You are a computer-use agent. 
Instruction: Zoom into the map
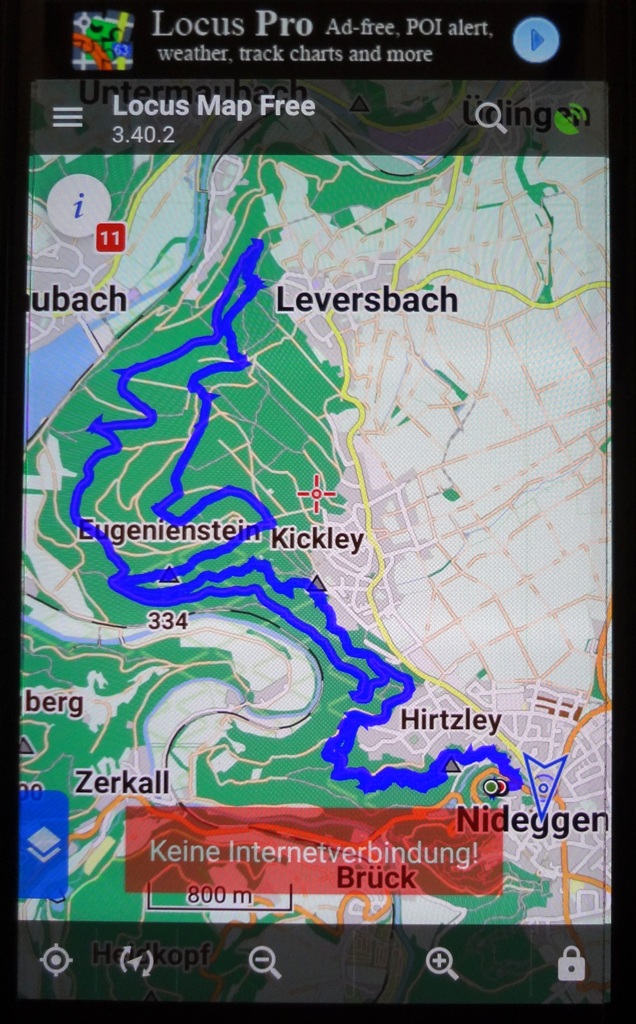441,963
